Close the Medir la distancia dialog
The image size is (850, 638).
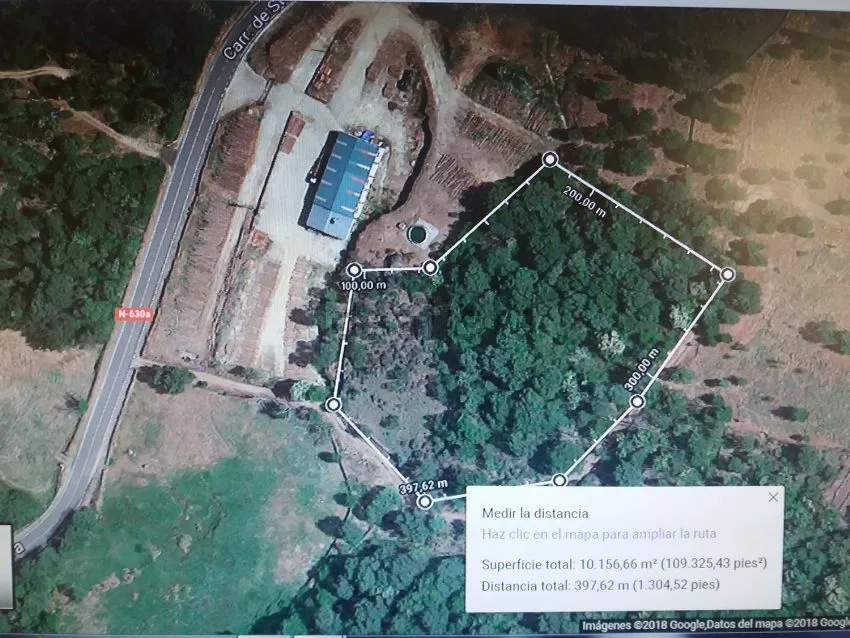pyautogui.click(x=772, y=497)
